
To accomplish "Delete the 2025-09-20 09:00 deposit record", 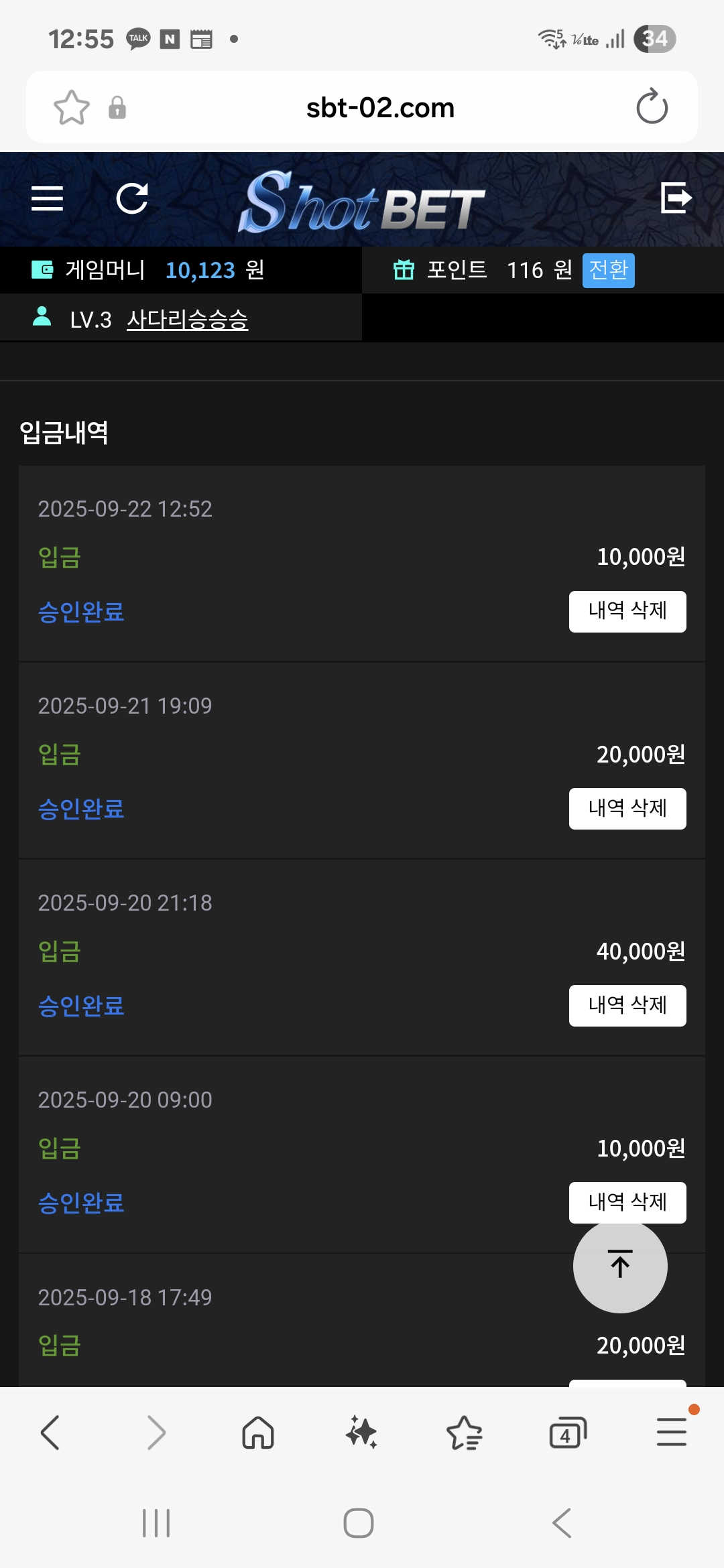I will 627,1202.
